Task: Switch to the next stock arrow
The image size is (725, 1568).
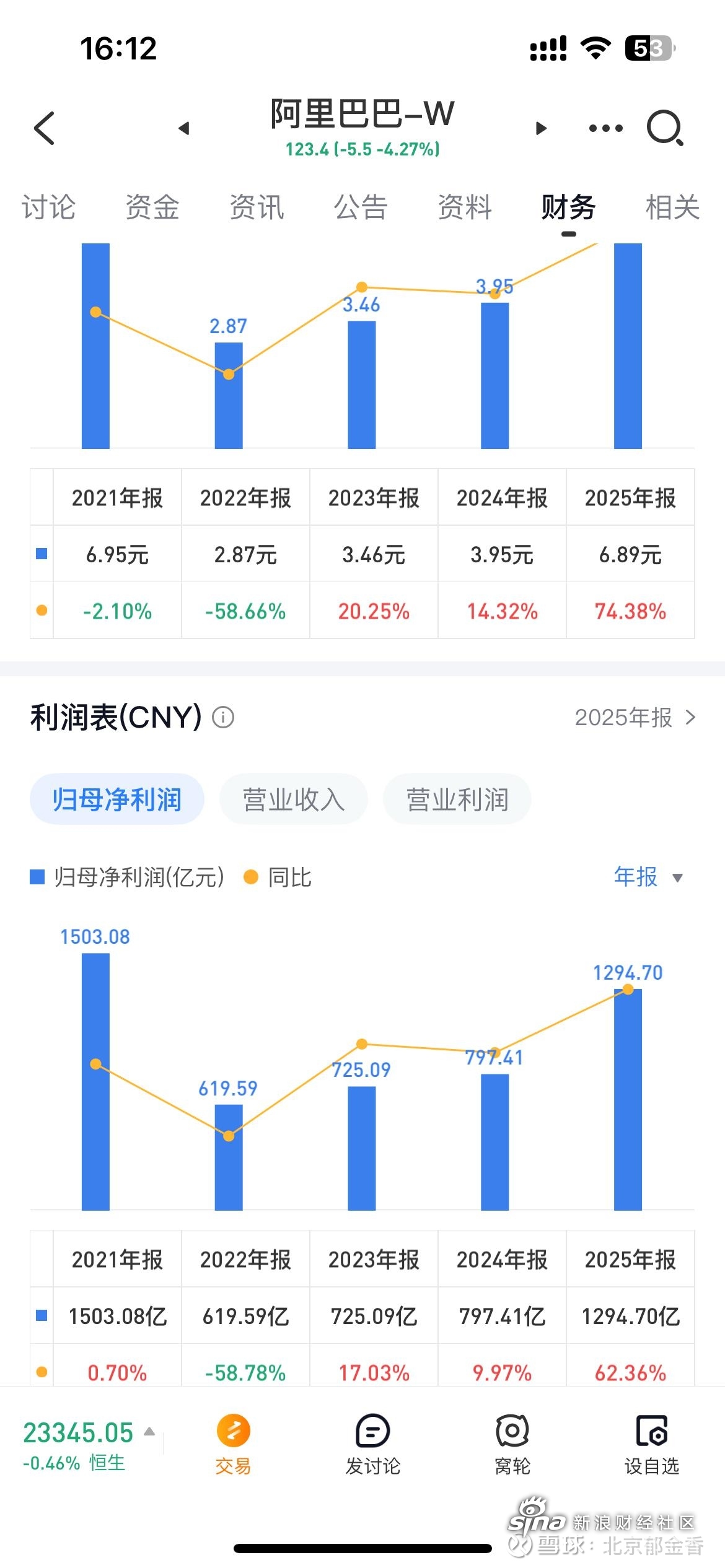Action: [541, 128]
